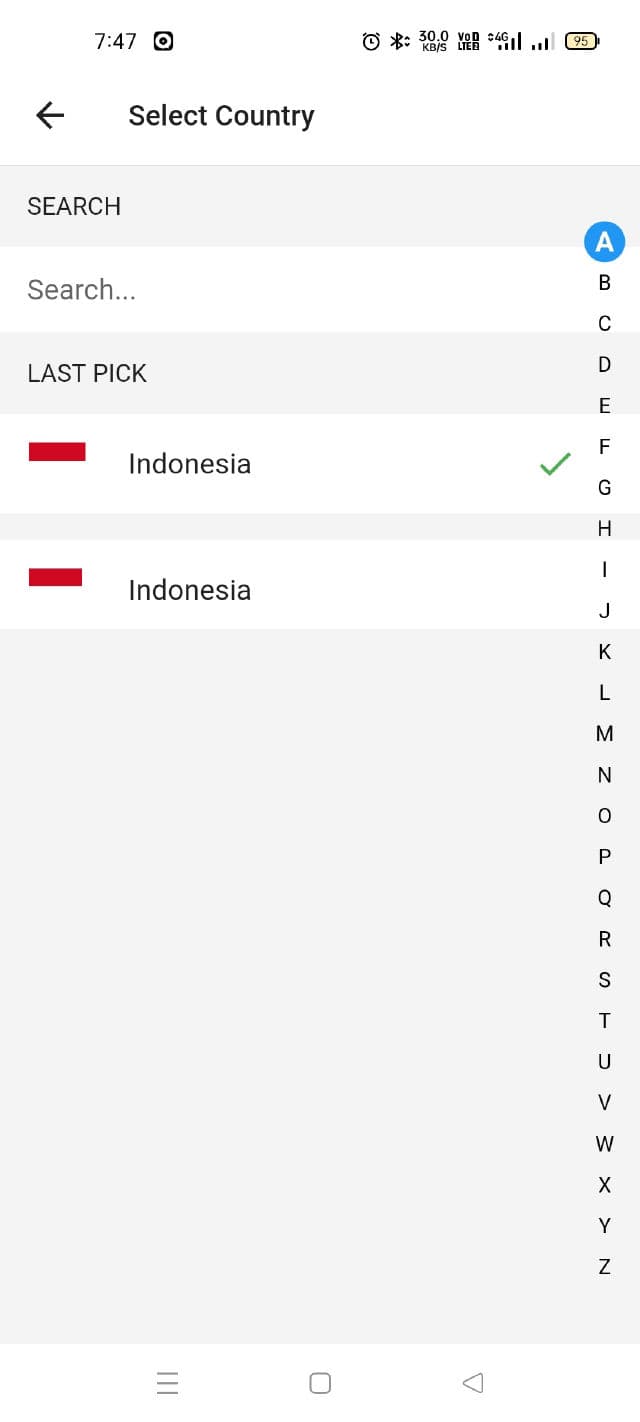Jump to letter W in index

coord(604,1144)
